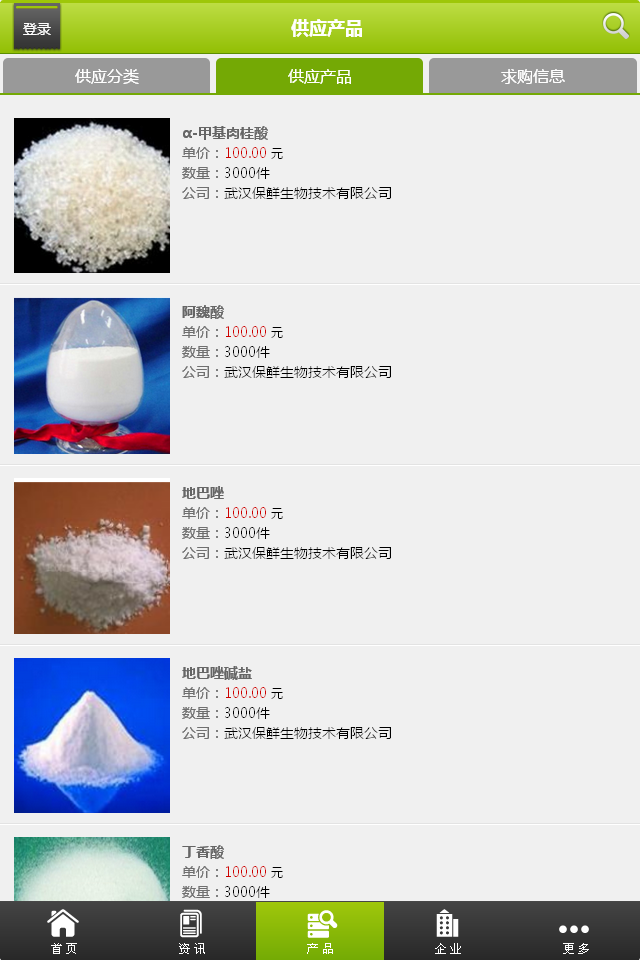Switch to the 供应分类 tab
The image size is (640, 960).
coord(107,76)
